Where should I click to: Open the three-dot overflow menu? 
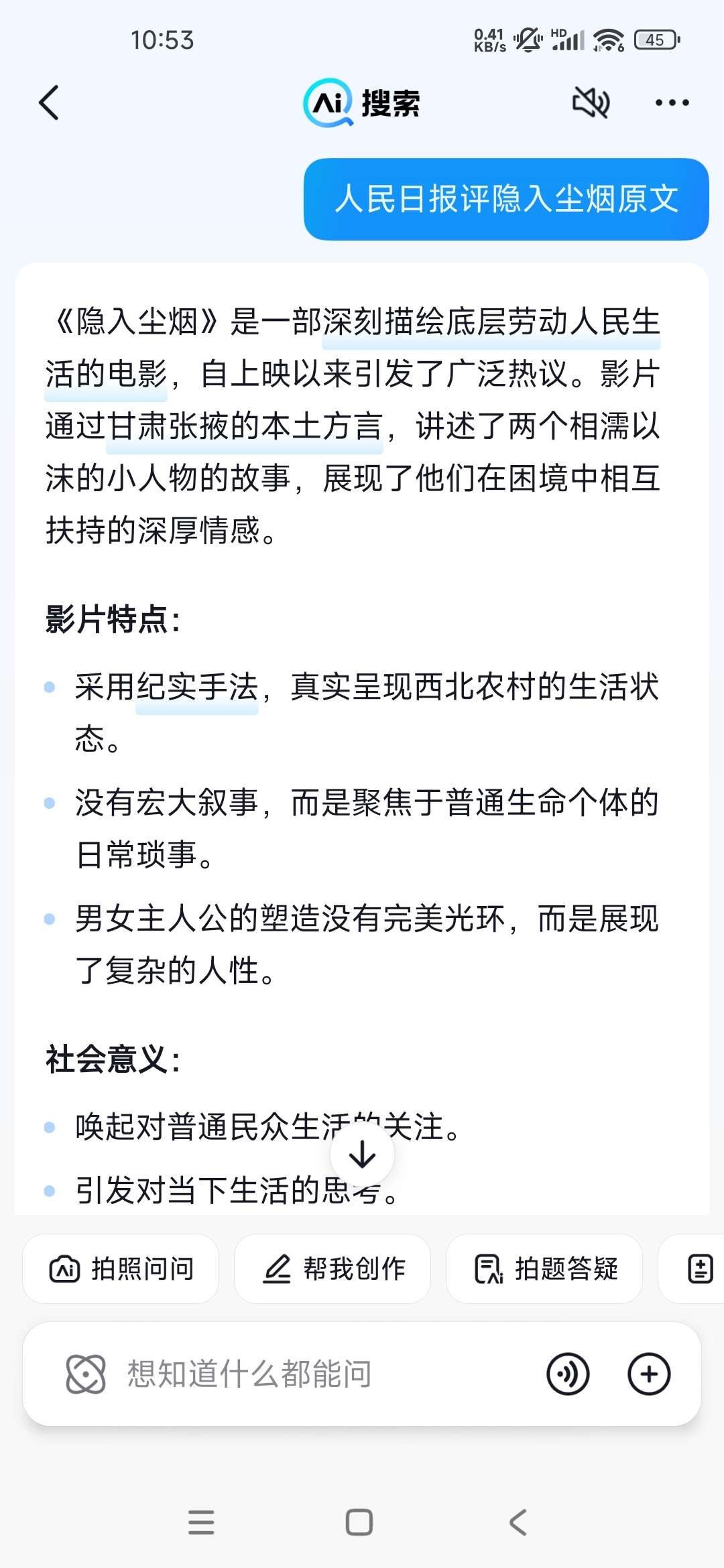coord(672,103)
